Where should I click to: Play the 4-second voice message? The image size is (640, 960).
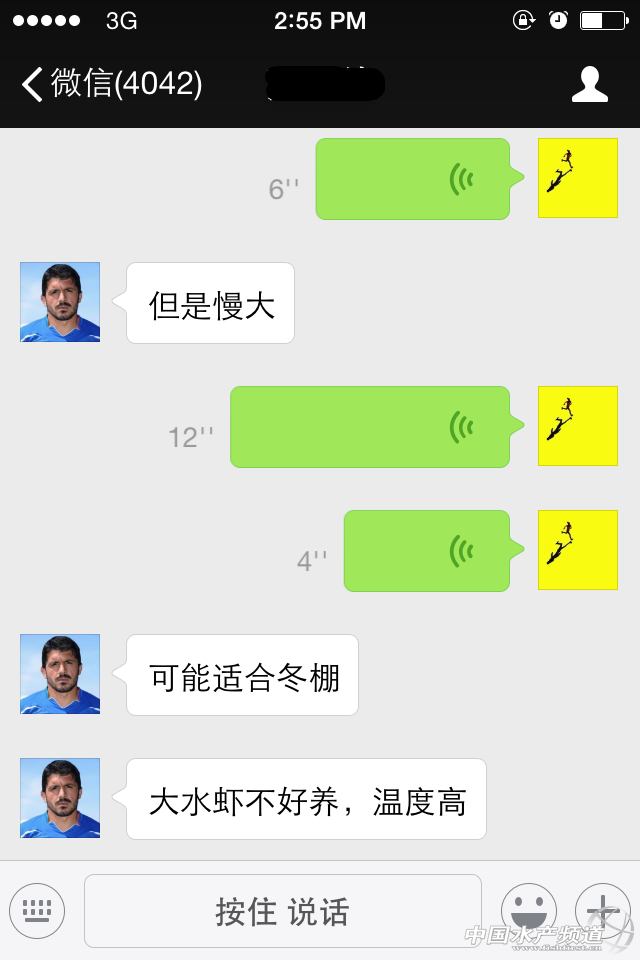[x=427, y=551]
